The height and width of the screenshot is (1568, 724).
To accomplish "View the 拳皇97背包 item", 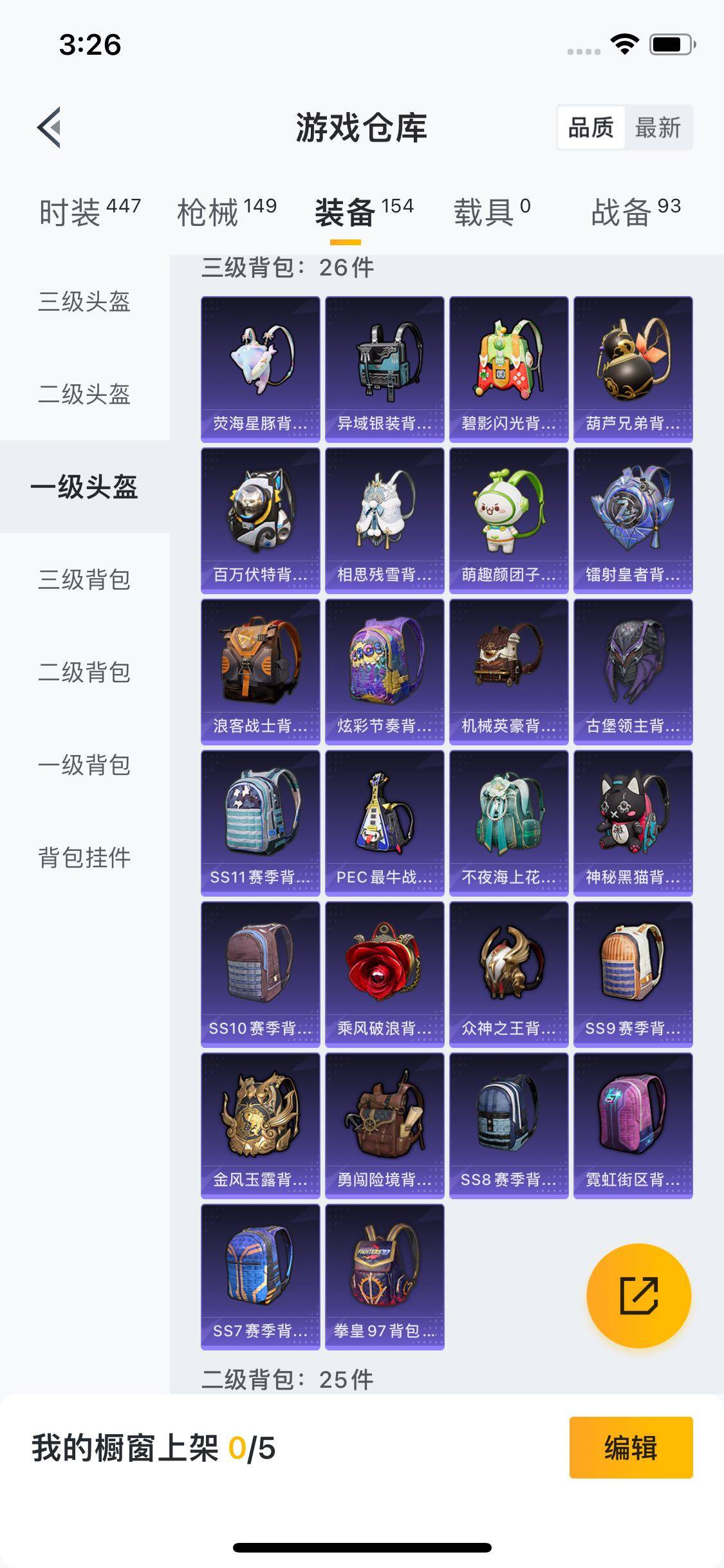I will point(384,1276).
